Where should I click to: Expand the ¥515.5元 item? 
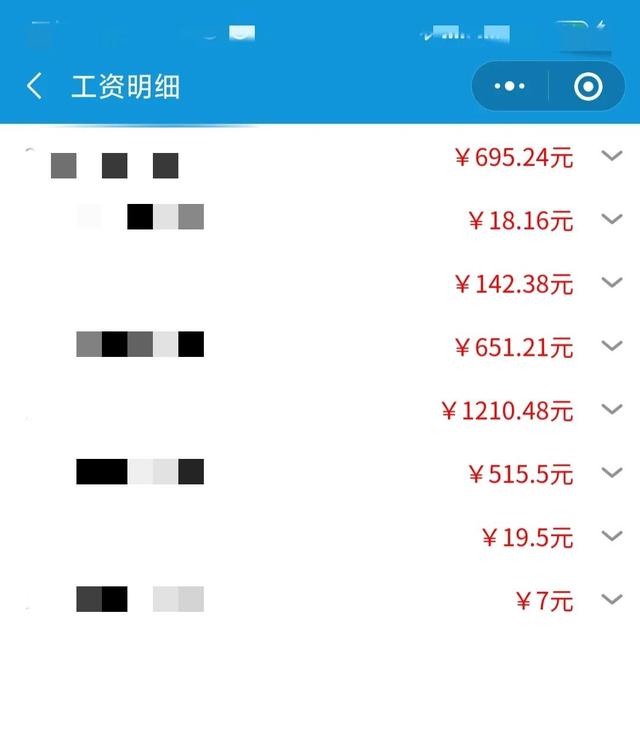click(612, 472)
